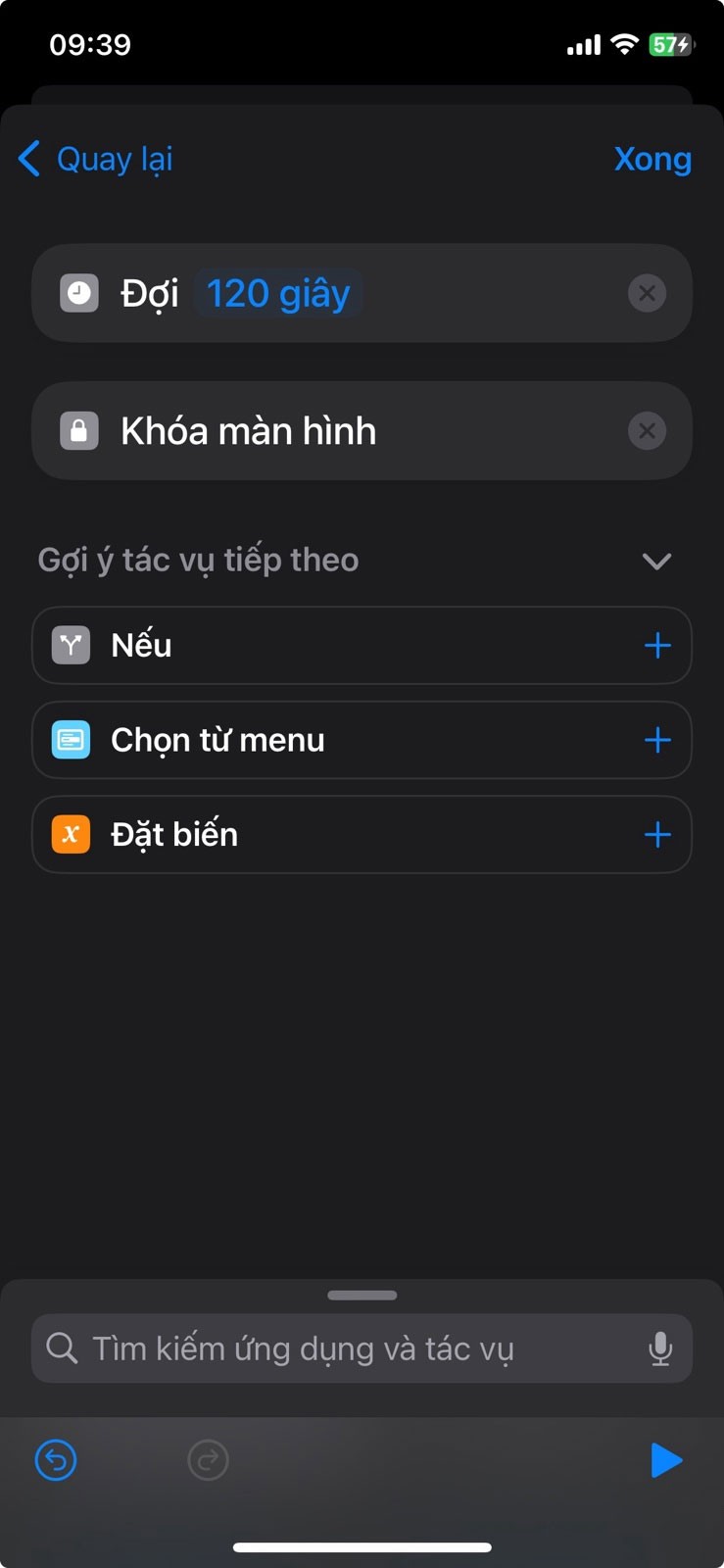Screen dimensions: 724x1568
Task: Add the Chọn từ menu action
Action: (x=657, y=740)
